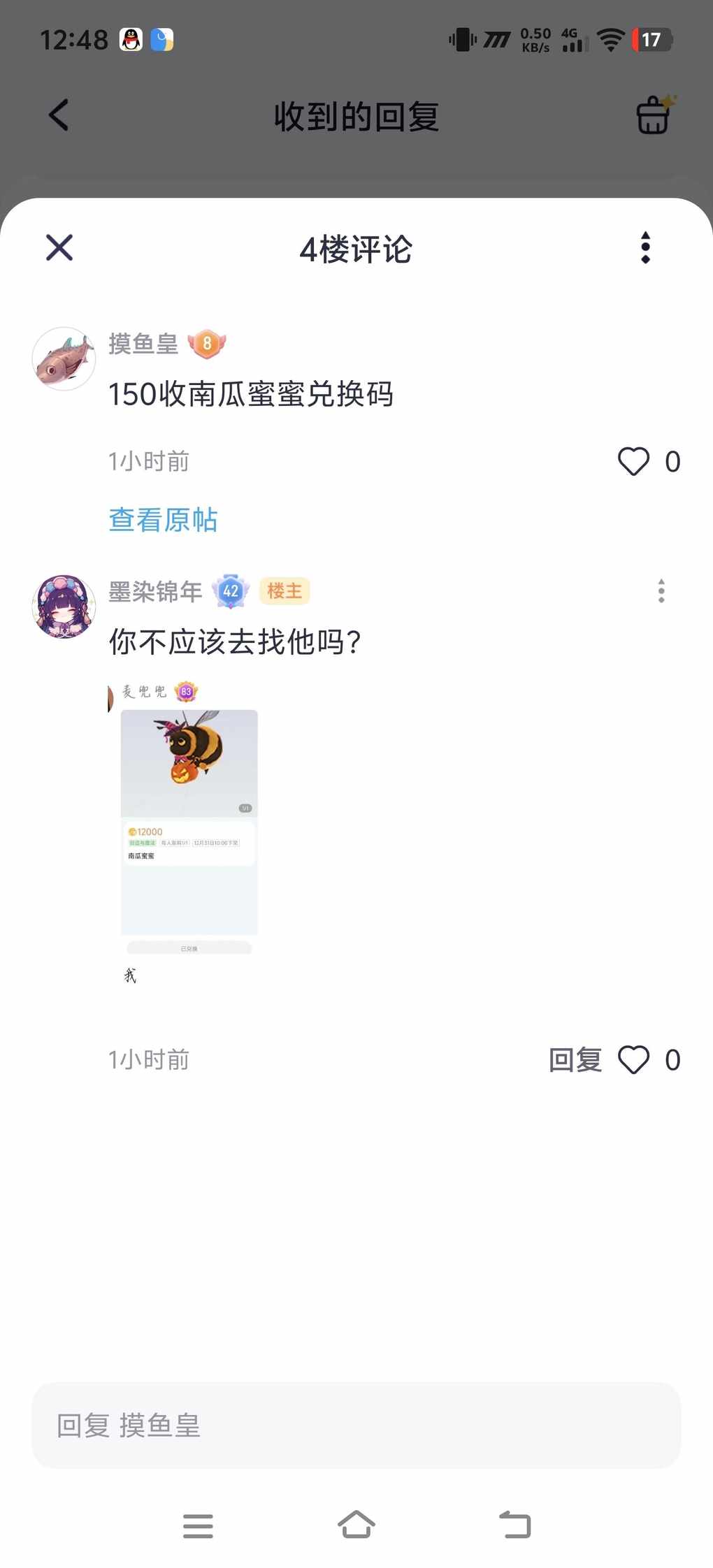Open 摸鱼皇's profile avatar
Viewport: 713px width, 1568px height.
click(x=64, y=358)
